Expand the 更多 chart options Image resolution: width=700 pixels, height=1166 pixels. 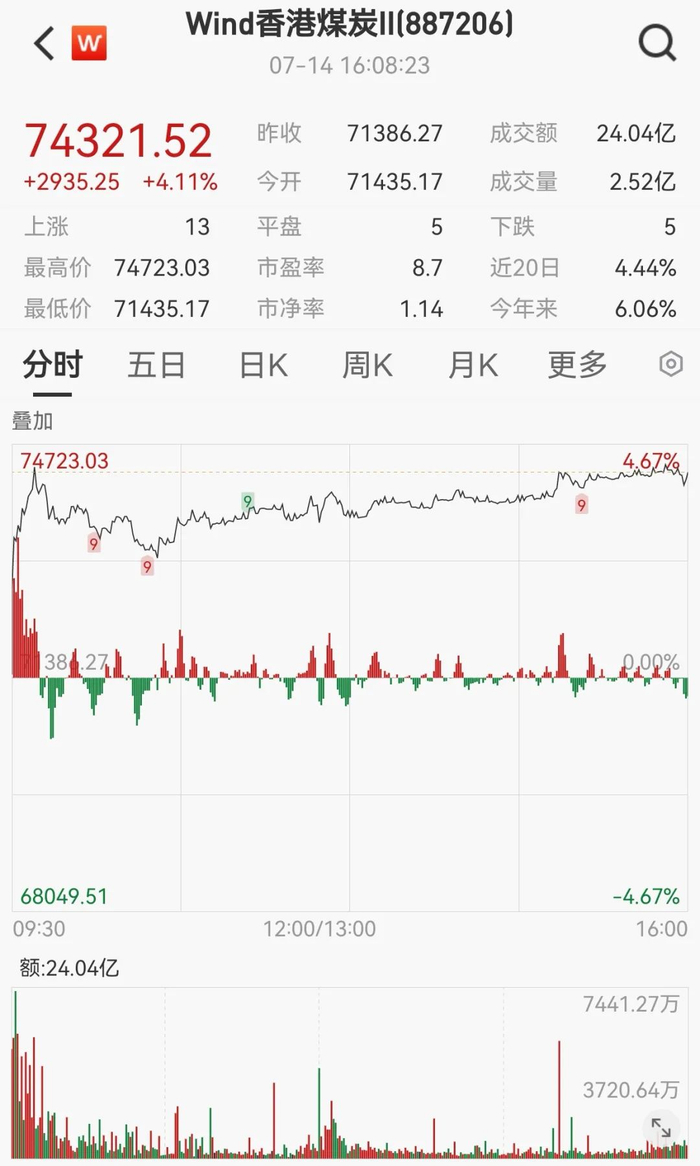click(x=577, y=365)
